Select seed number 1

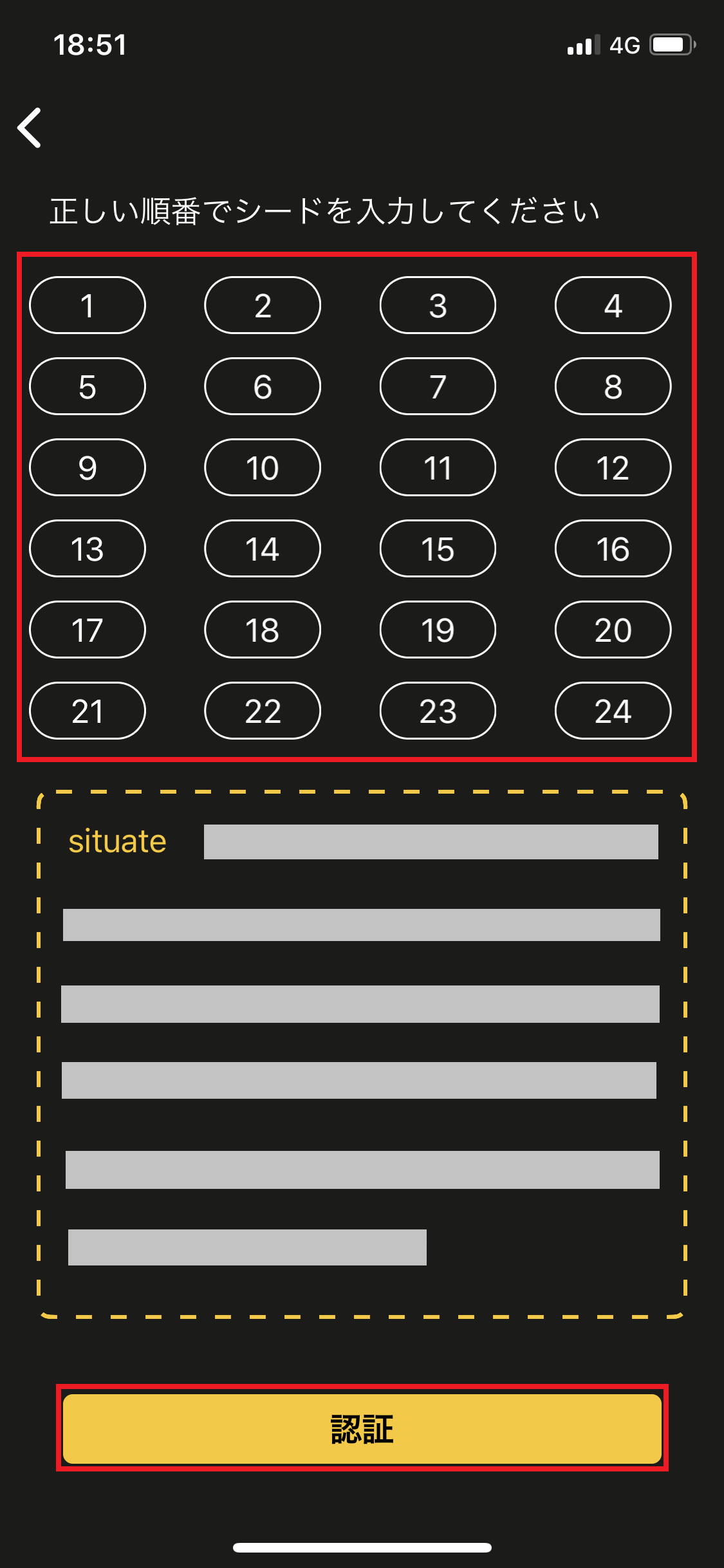click(x=88, y=305)
